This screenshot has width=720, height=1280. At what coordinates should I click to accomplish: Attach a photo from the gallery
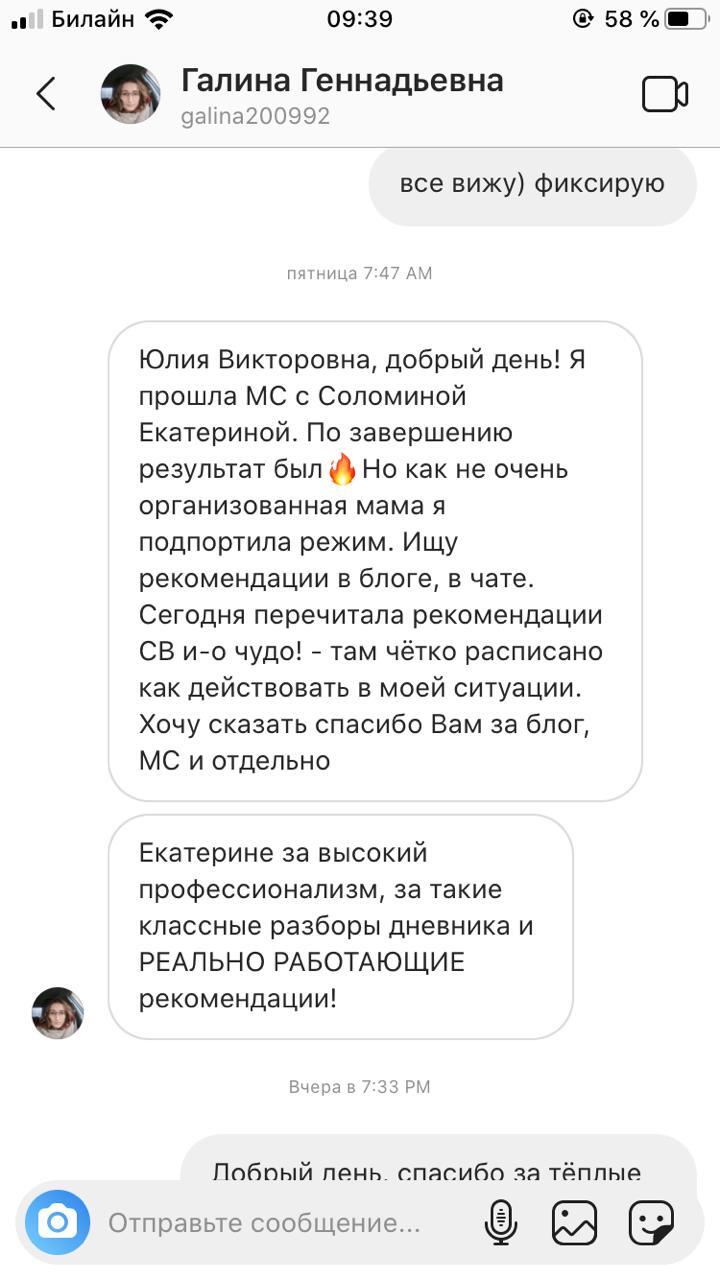(574, 1222)
